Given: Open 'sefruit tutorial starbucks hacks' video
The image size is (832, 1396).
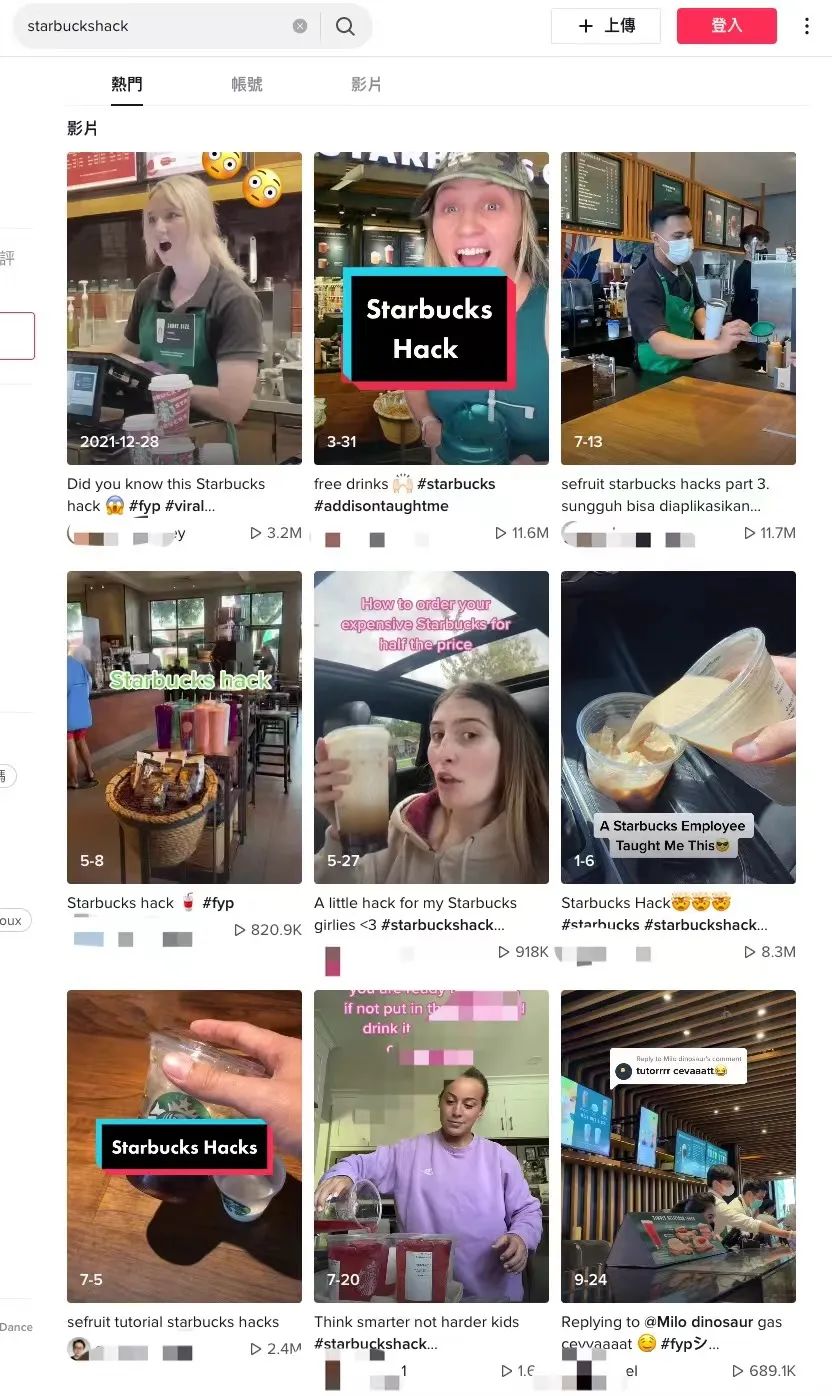Looking at the screenshot, I should click(184, 1146).
